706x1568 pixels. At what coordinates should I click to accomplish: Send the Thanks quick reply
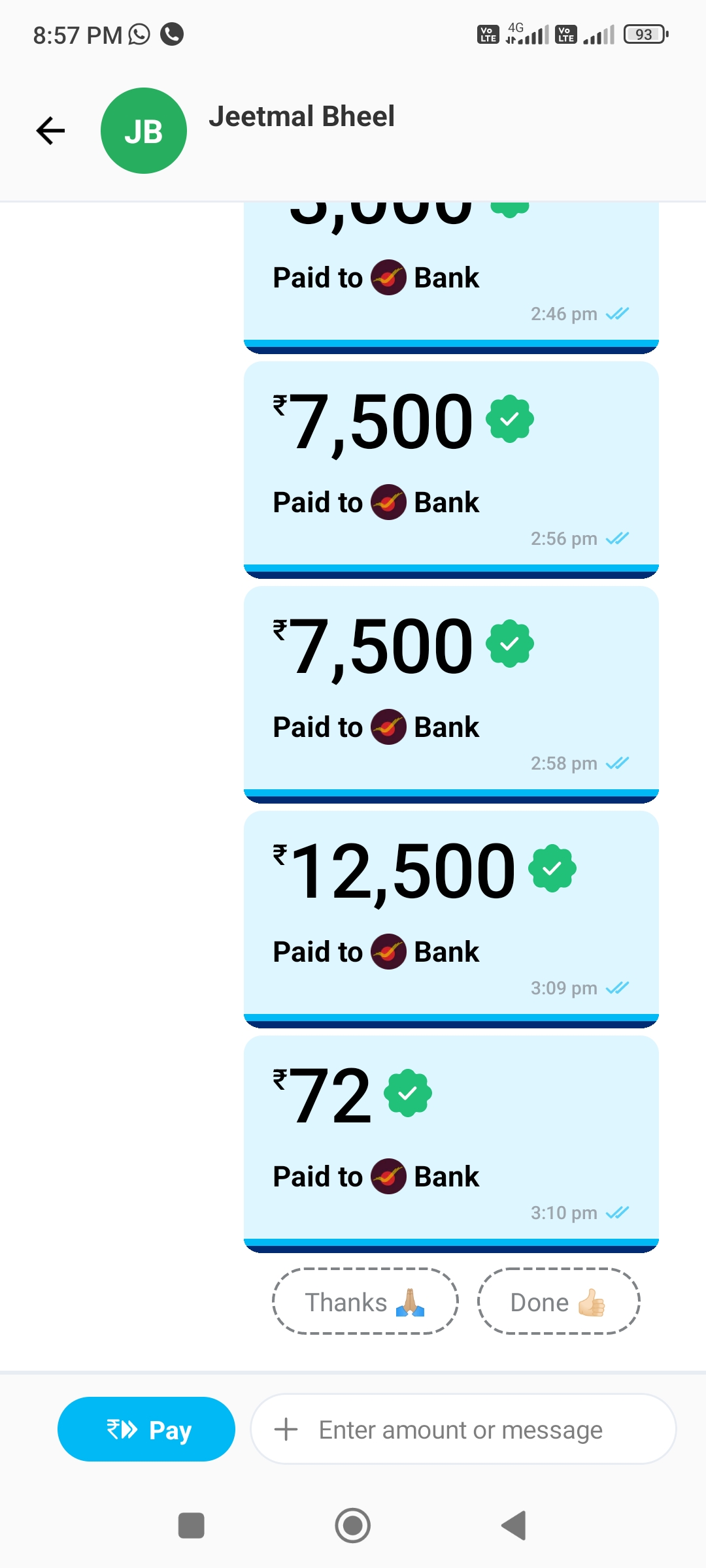pos(365,1302)
